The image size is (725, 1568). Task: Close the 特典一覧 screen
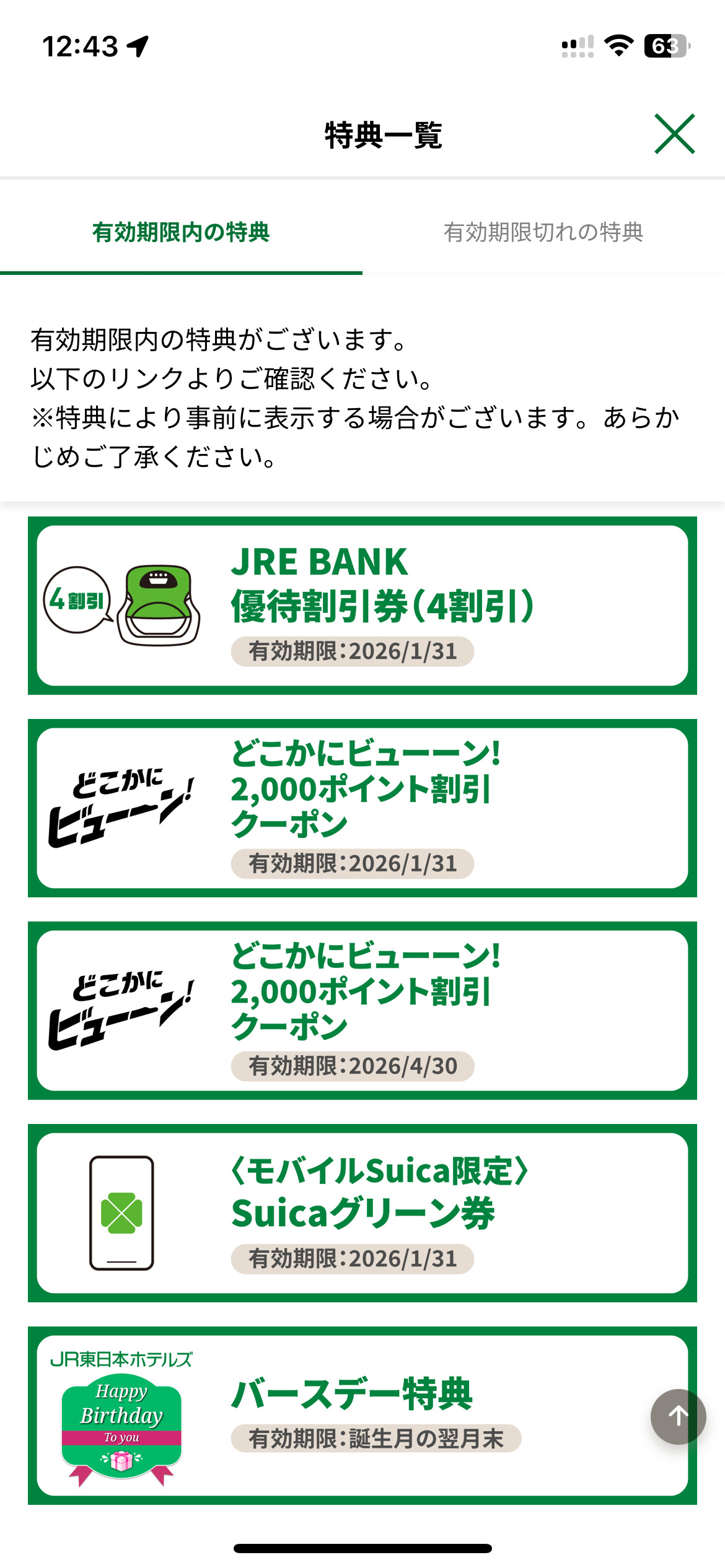click(674, 134)
